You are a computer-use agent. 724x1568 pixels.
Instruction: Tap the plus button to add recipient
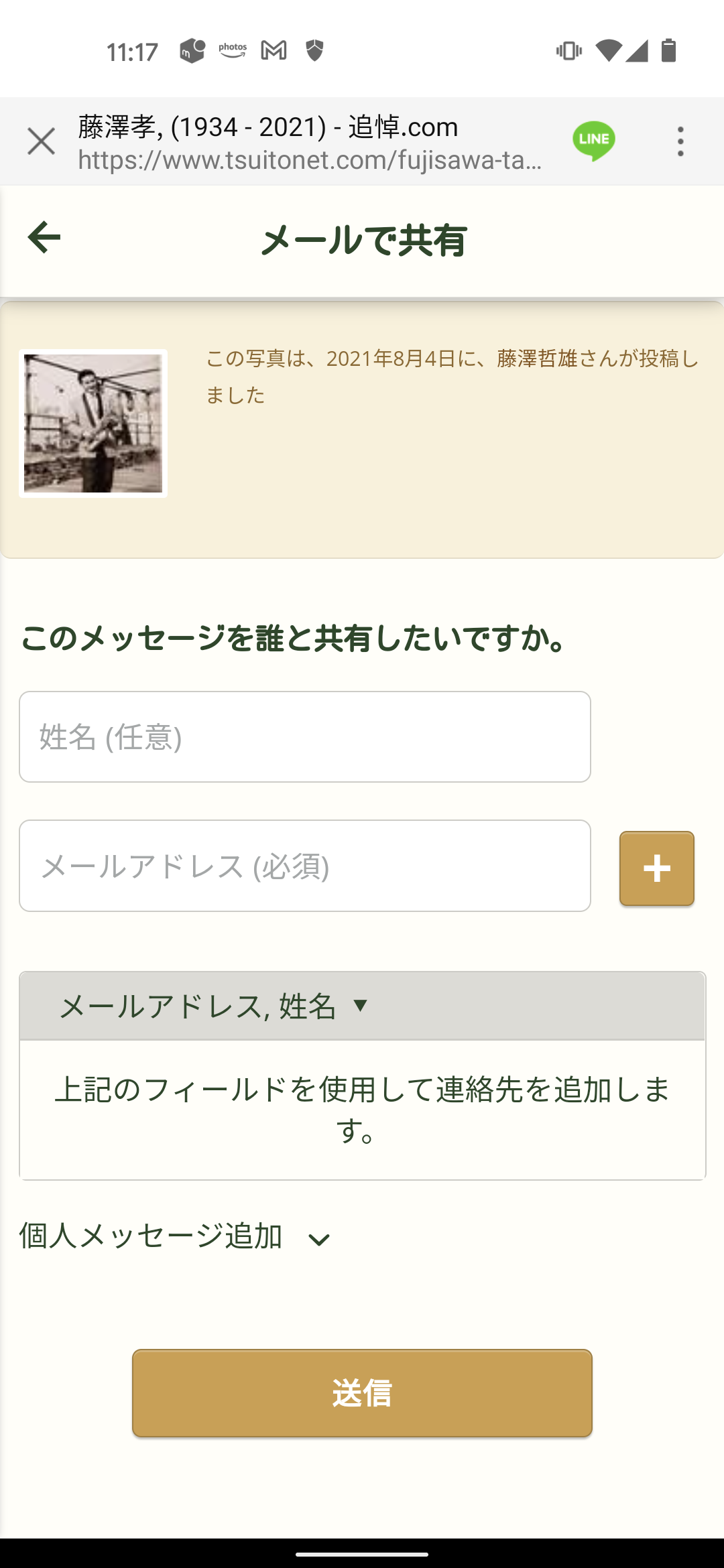tap(656, 868)
